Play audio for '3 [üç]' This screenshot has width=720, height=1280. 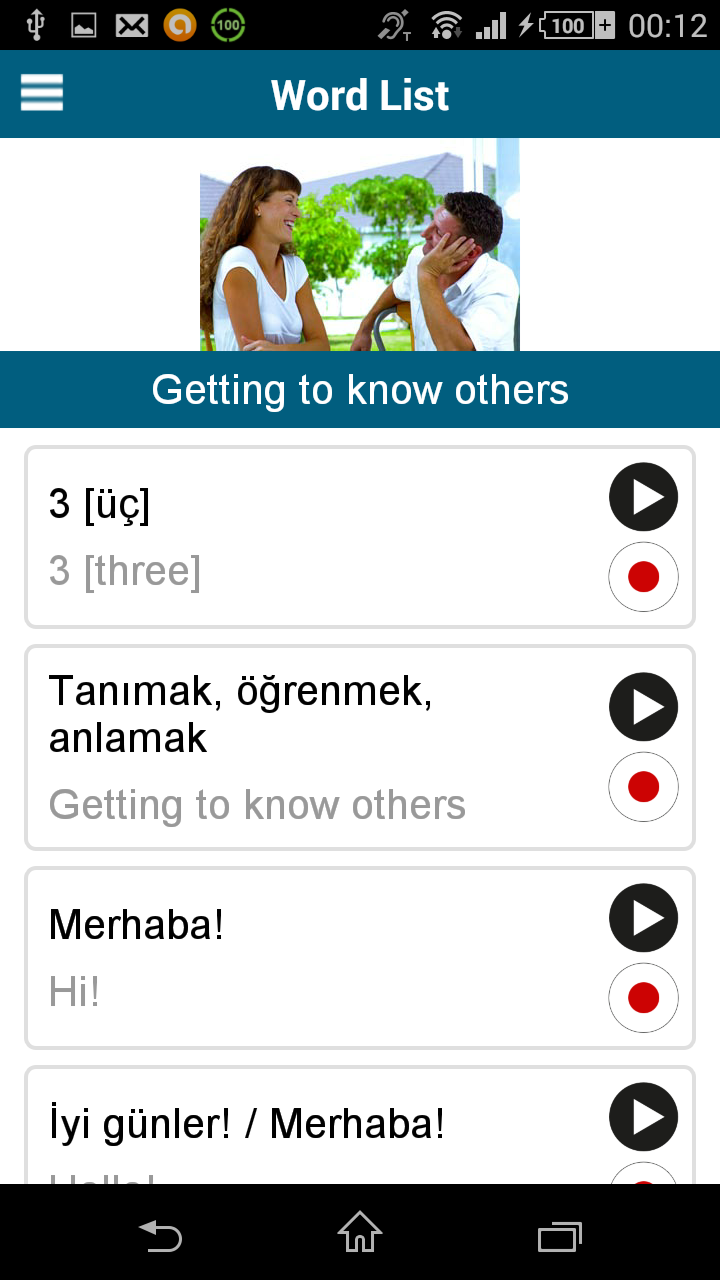[x=643, y=497]
